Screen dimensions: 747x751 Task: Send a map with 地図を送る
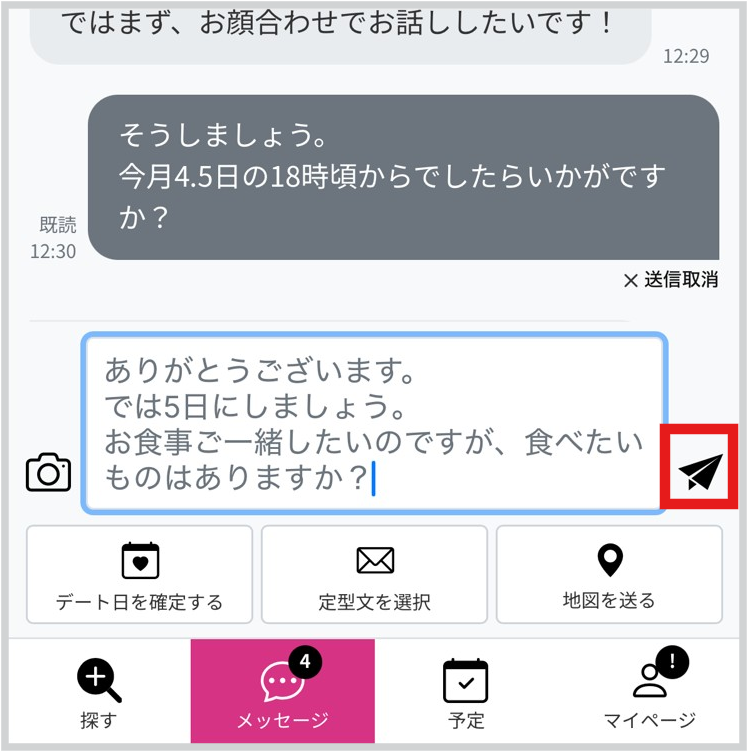(x=609, y=576)
